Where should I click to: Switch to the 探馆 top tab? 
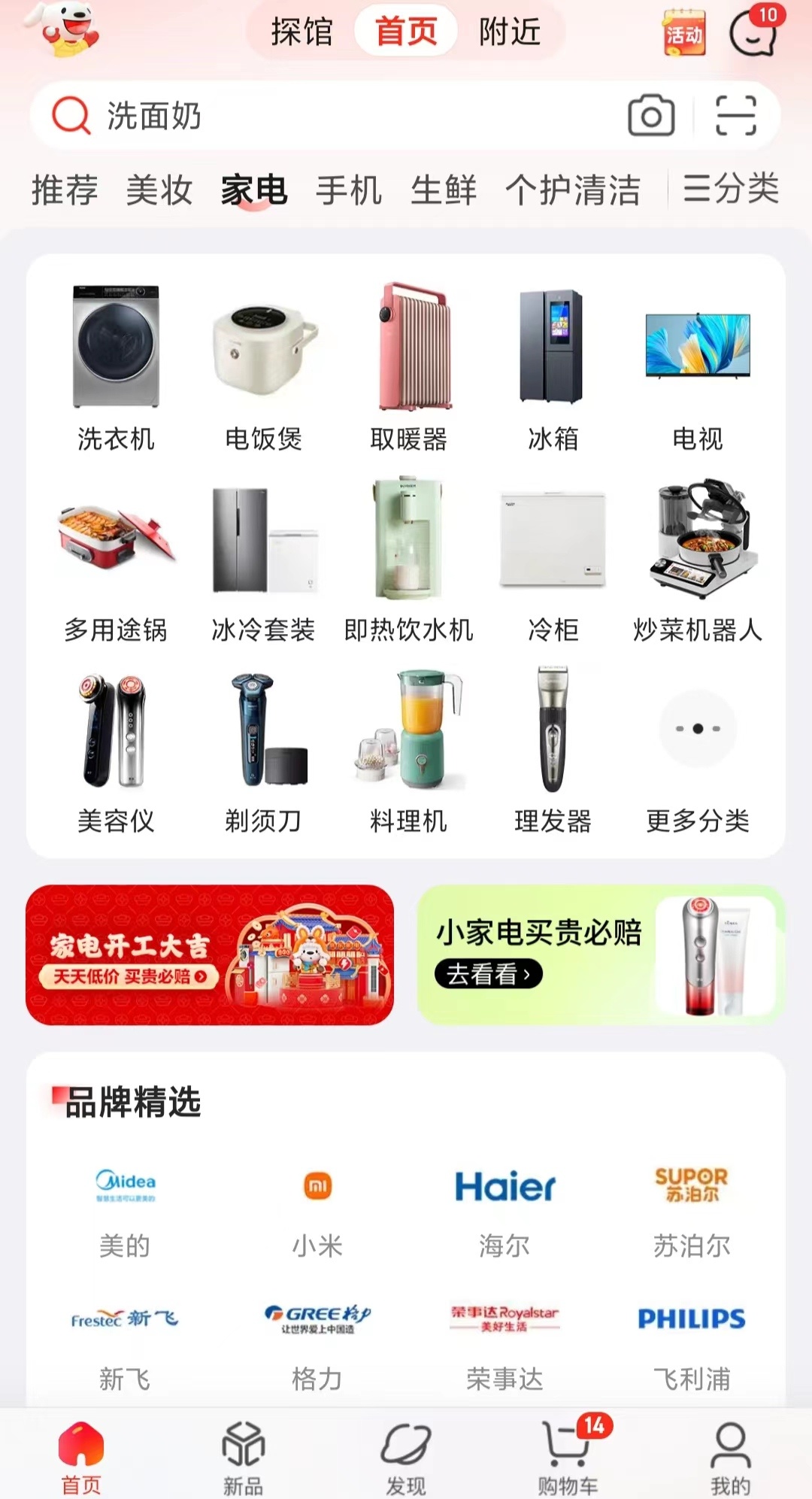point(301,32)
